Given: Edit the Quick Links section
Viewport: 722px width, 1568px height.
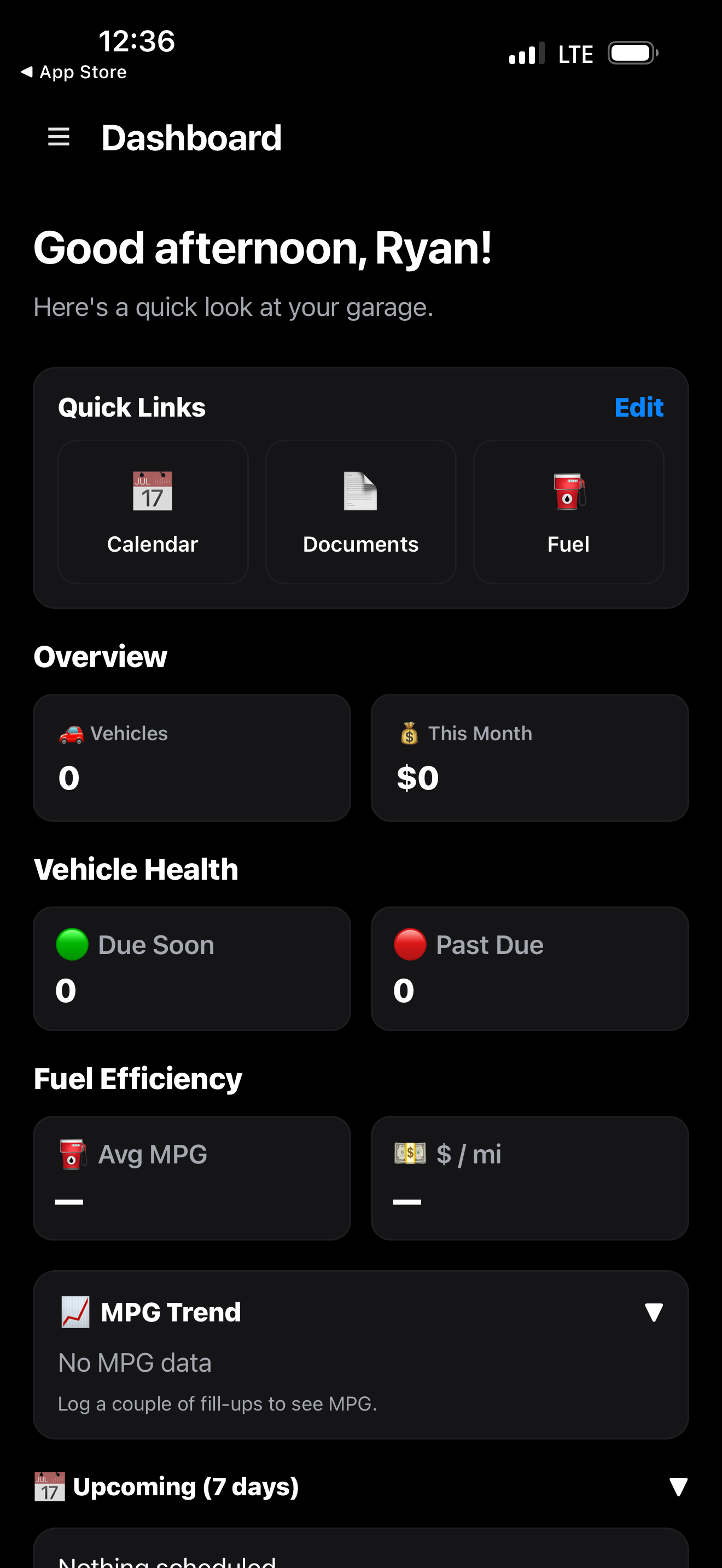Looking at the screenshot, I should [639, 407].
